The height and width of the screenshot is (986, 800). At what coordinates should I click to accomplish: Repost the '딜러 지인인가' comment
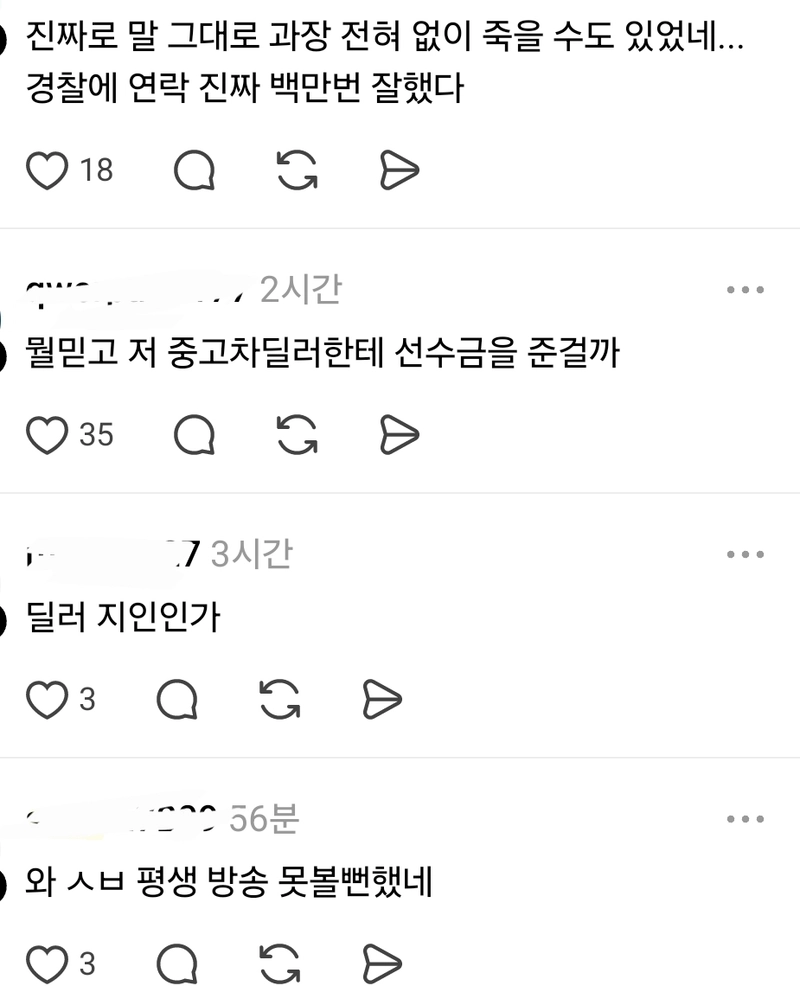tap(280, 699)
